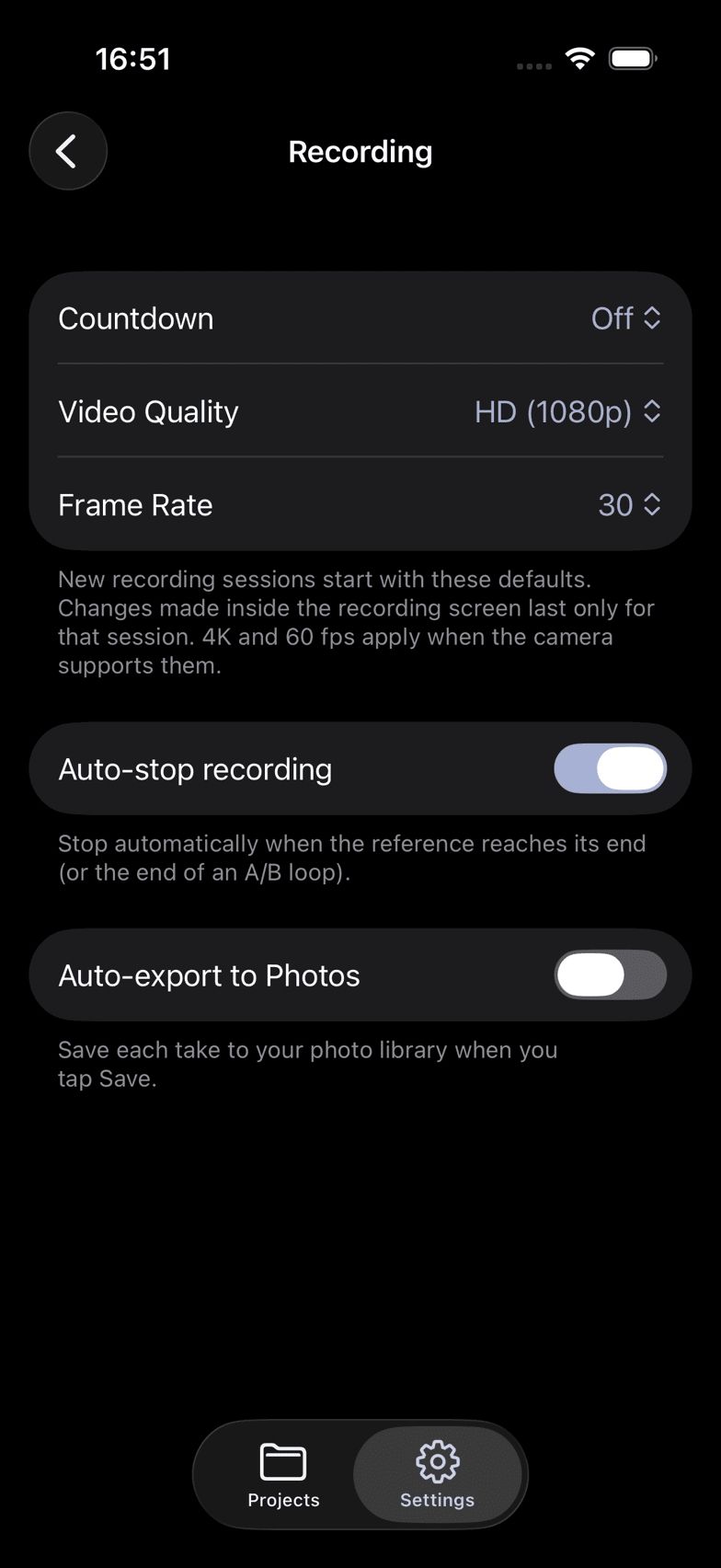The height and width of the screenshot is (1568, 721).
Task: Change the Video Quality setting
Action: click(567, 411)
